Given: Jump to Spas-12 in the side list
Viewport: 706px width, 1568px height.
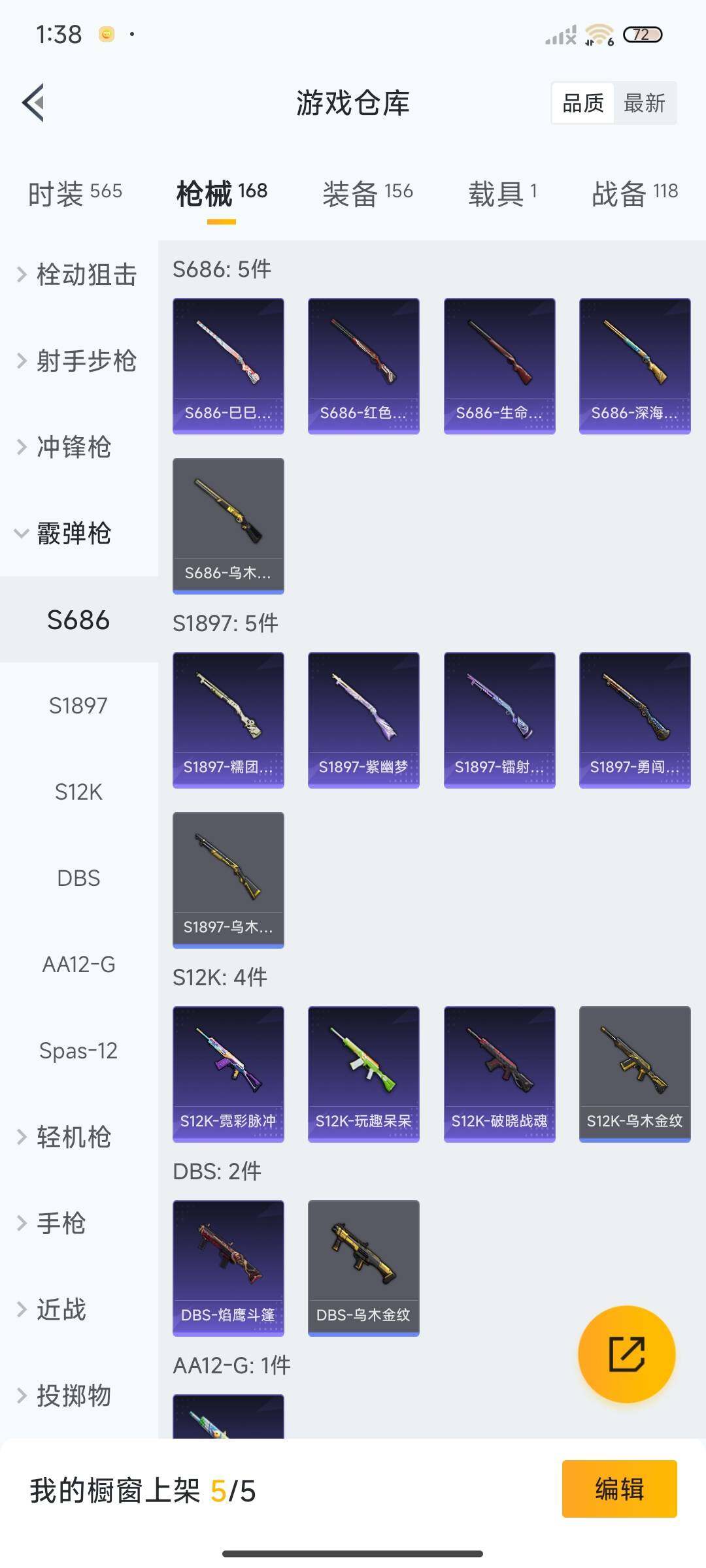Looking at the screenshot, I should coord(78,1051).
